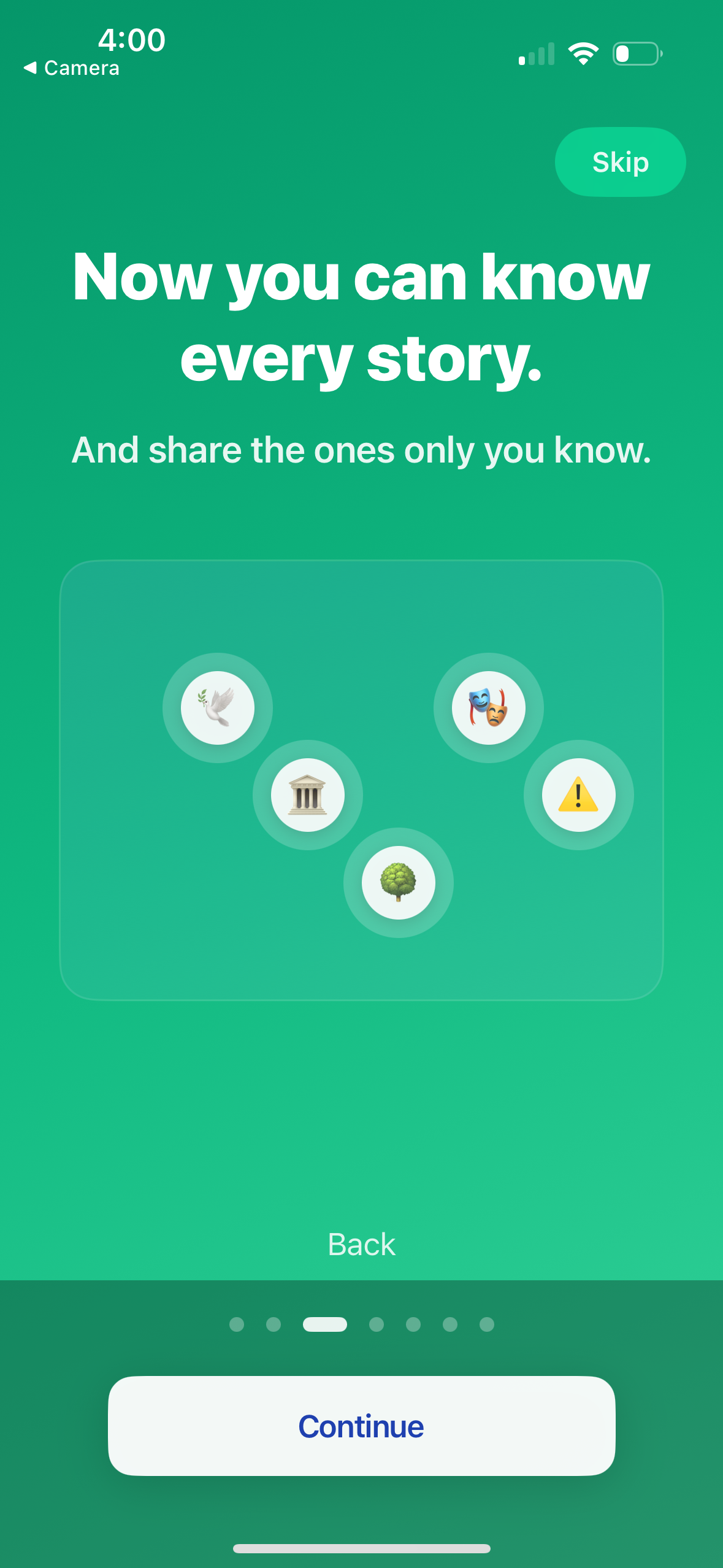Viewport: 723px width, 1568px height.
Task: Go back to the previous onboarding page
Action: [x=361, y=1245]
